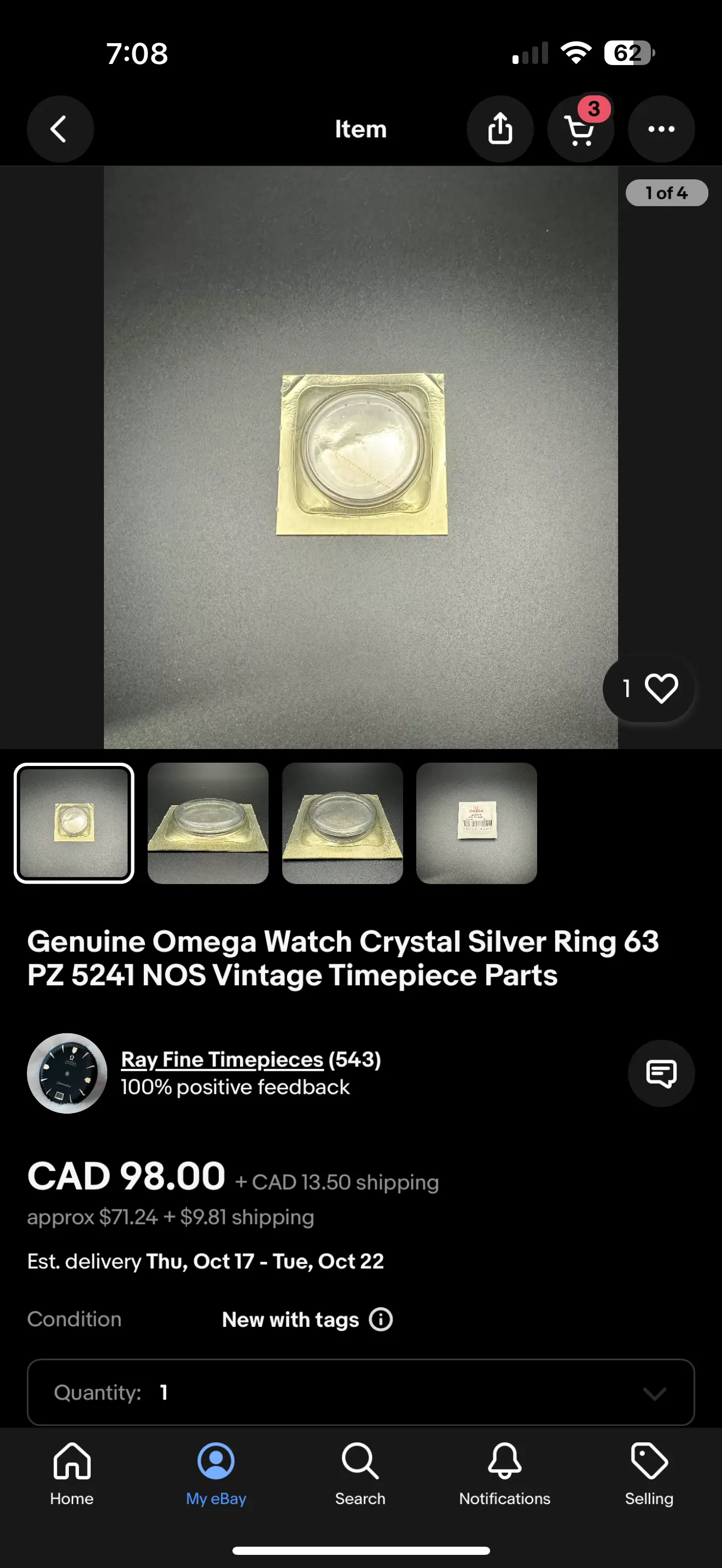Open Ray Fine Timepieces seller profile

tap(222, 1060)
